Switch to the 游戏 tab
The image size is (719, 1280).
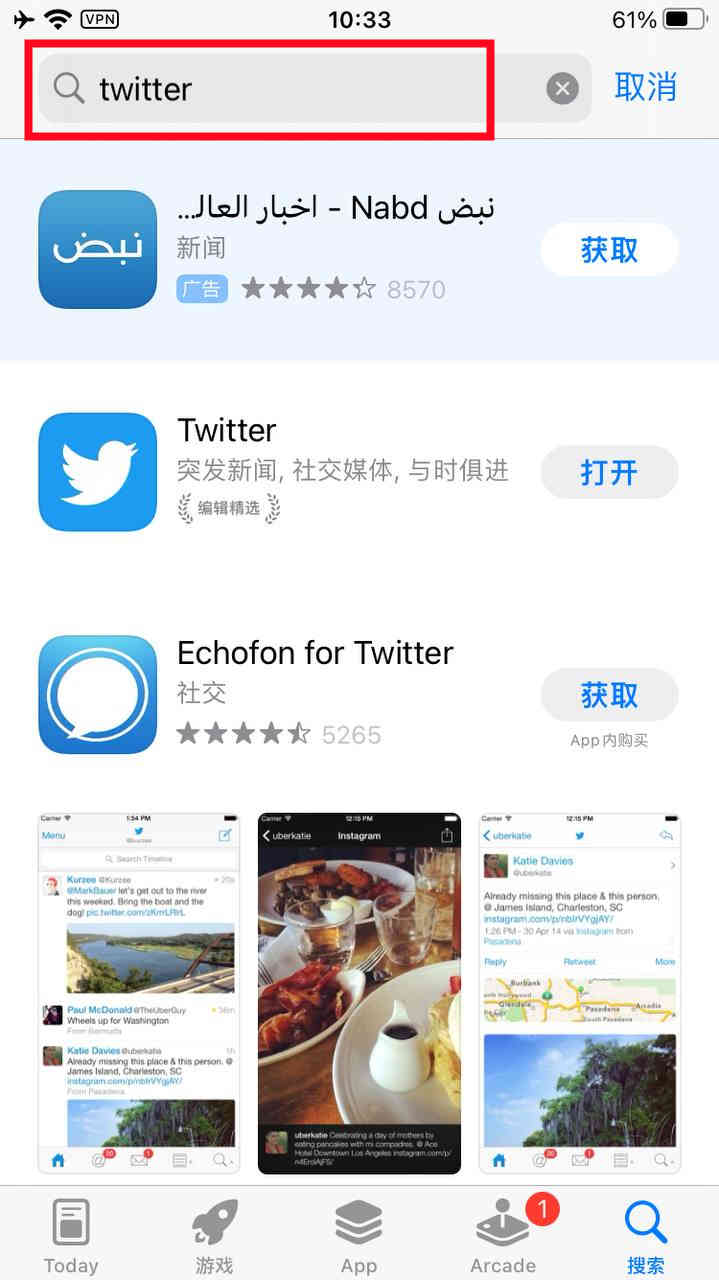point(215,1236)
